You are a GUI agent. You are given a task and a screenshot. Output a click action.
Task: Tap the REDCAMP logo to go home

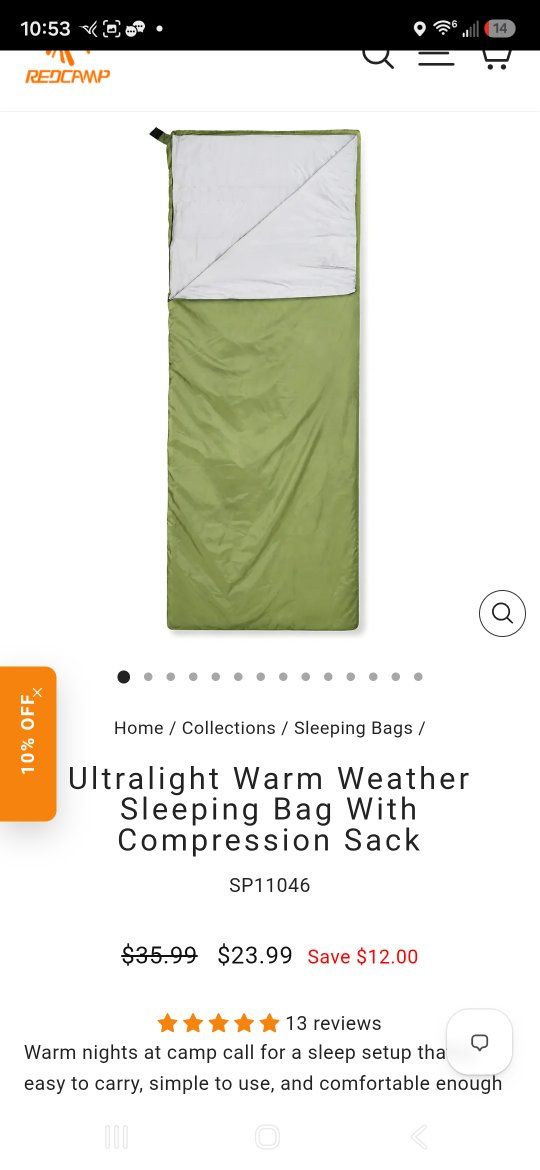tap(67, 68)
